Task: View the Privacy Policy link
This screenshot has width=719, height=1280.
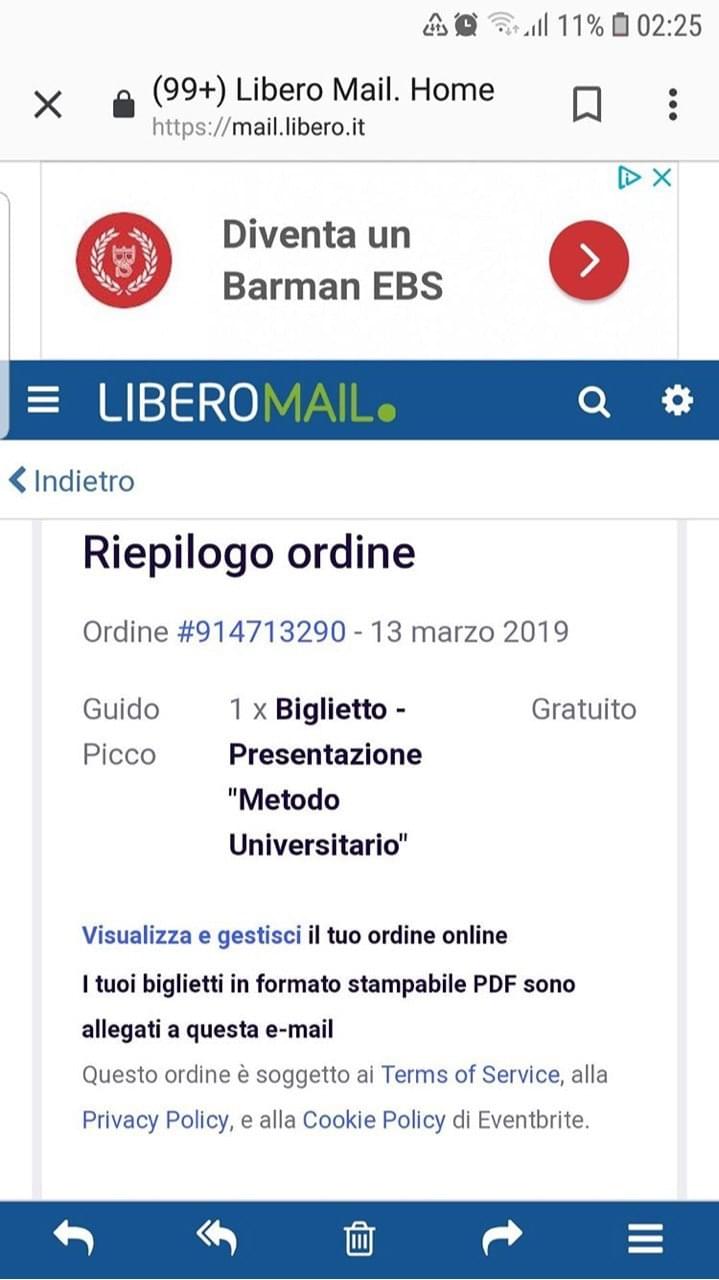Action: coord(155,1120)
